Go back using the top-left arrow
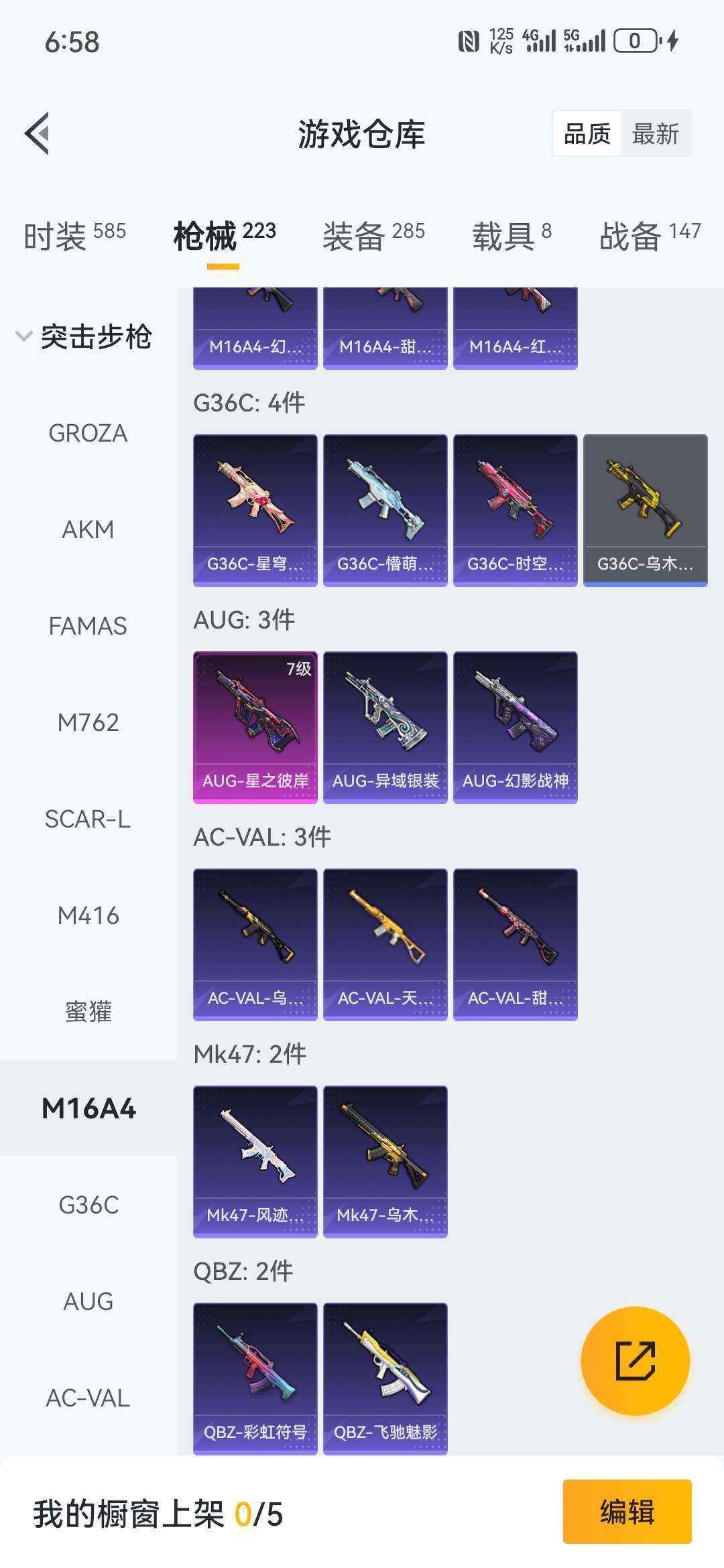Screen dimensions: 724x1568 [38, 133]
